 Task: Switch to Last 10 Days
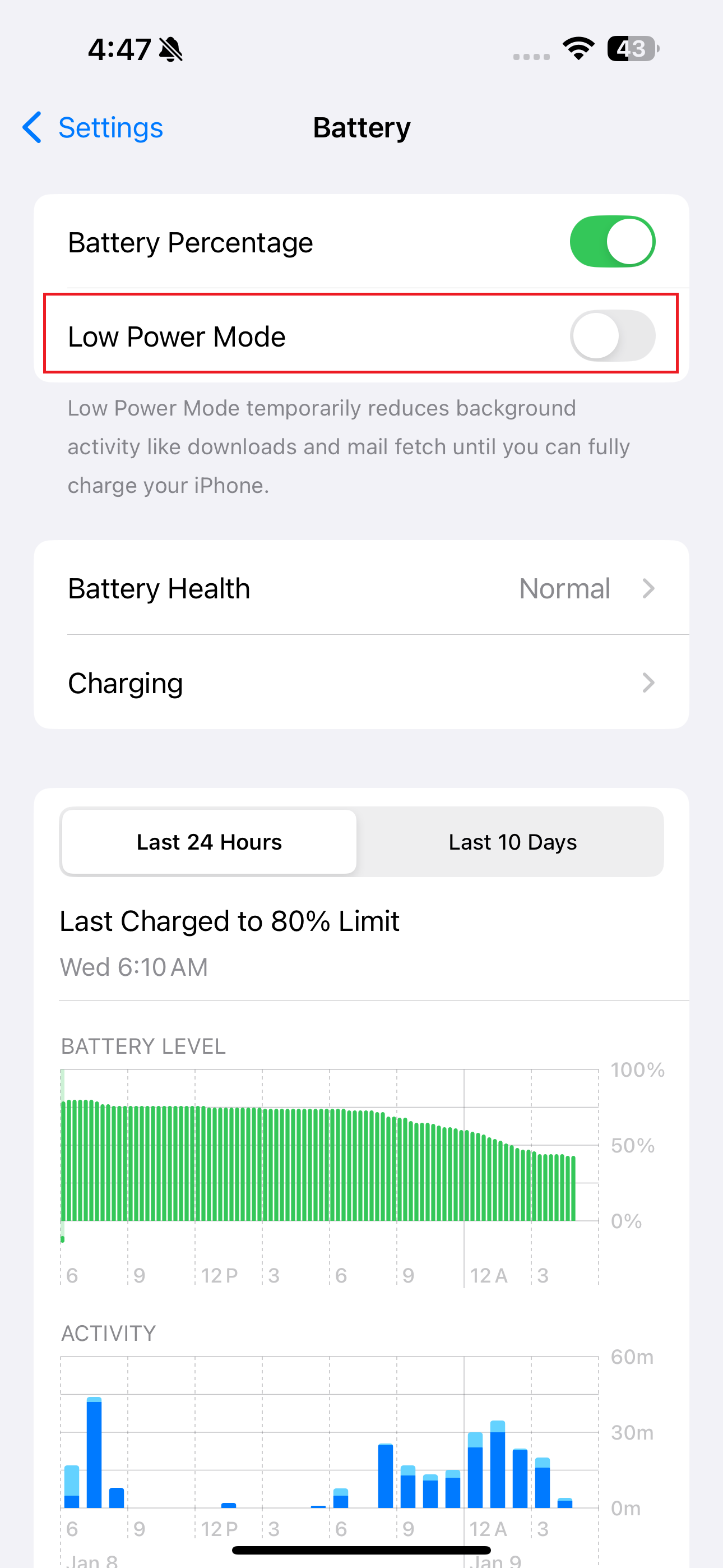[512, 842]
